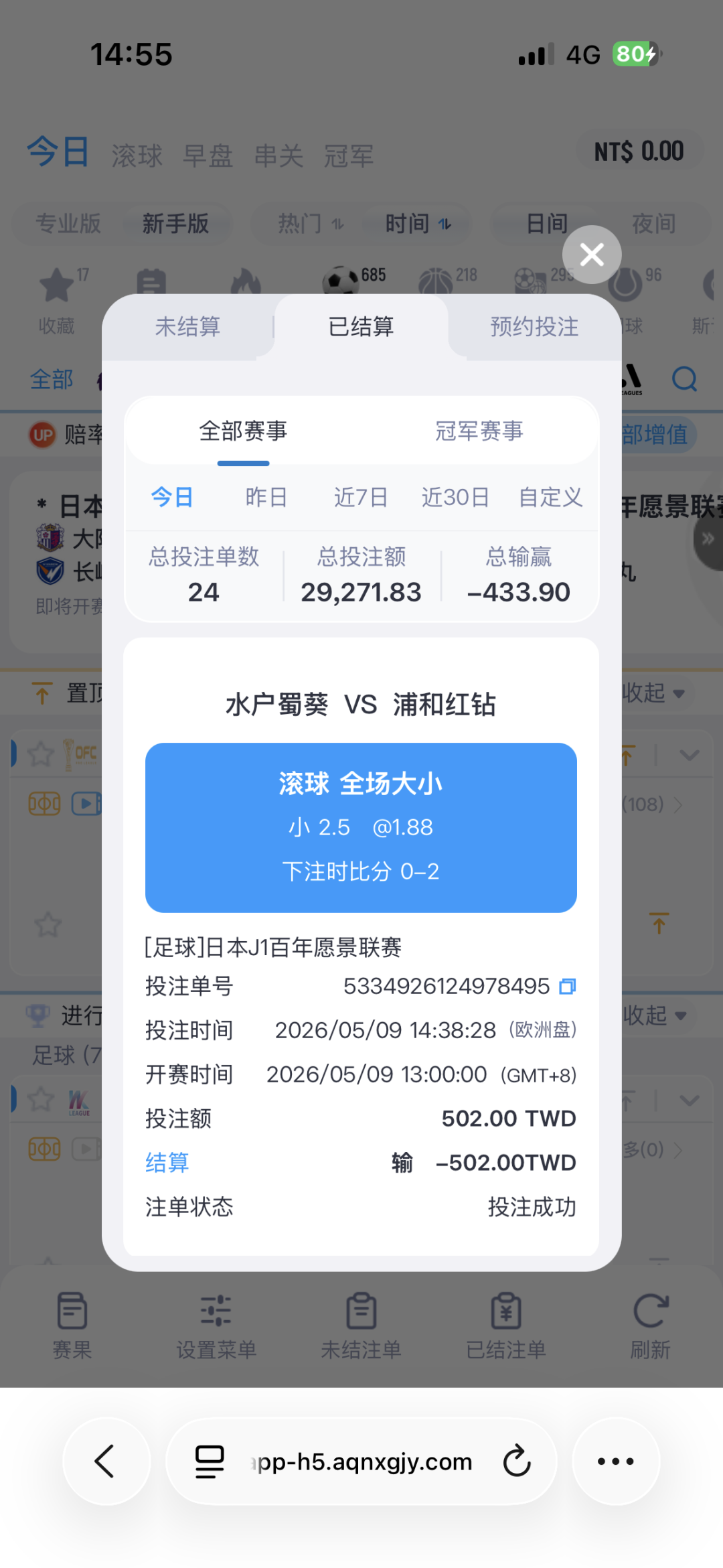
Task: Choose a 自定义 date range
Action: click(x=550, y=497)
